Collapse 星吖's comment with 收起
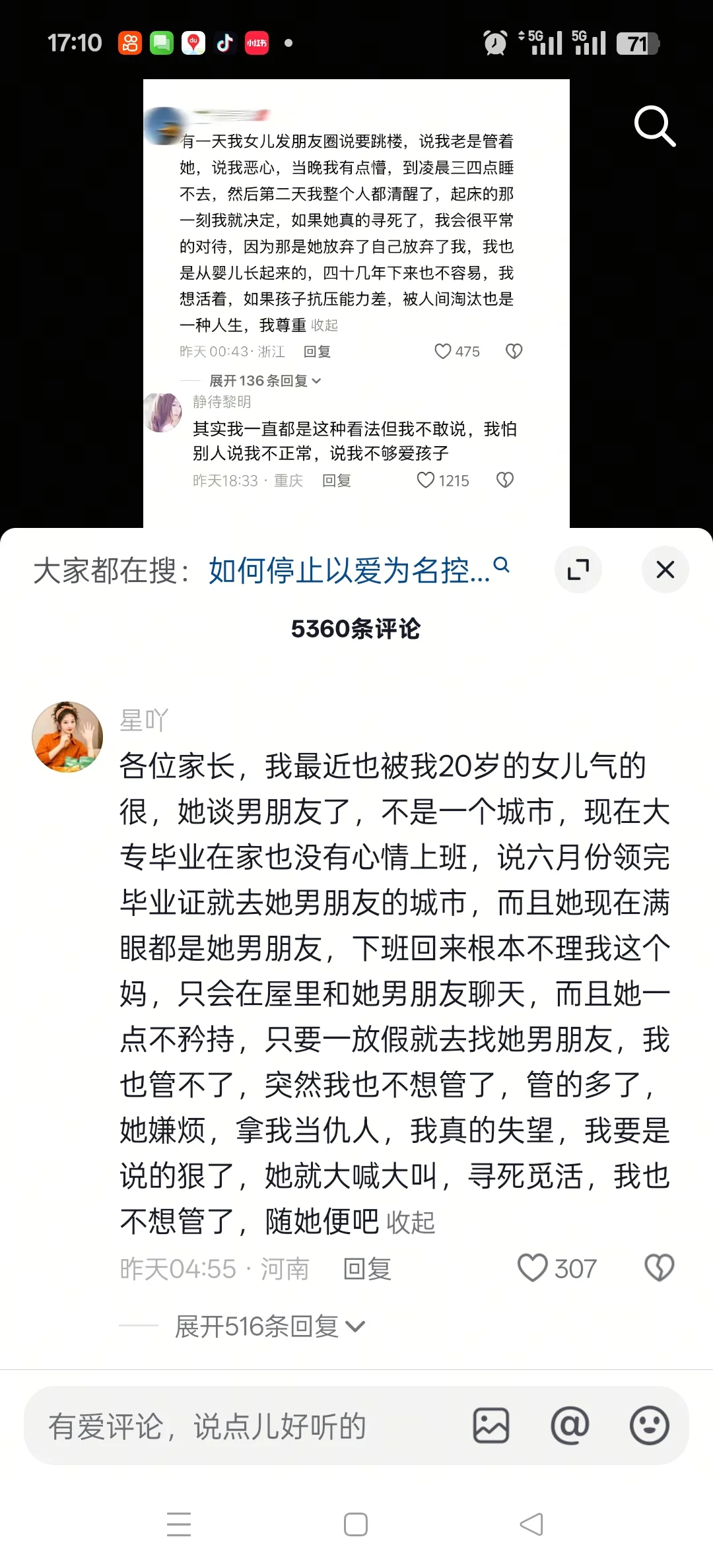This screenshot has width=713, height=1568. (411, 1222)
